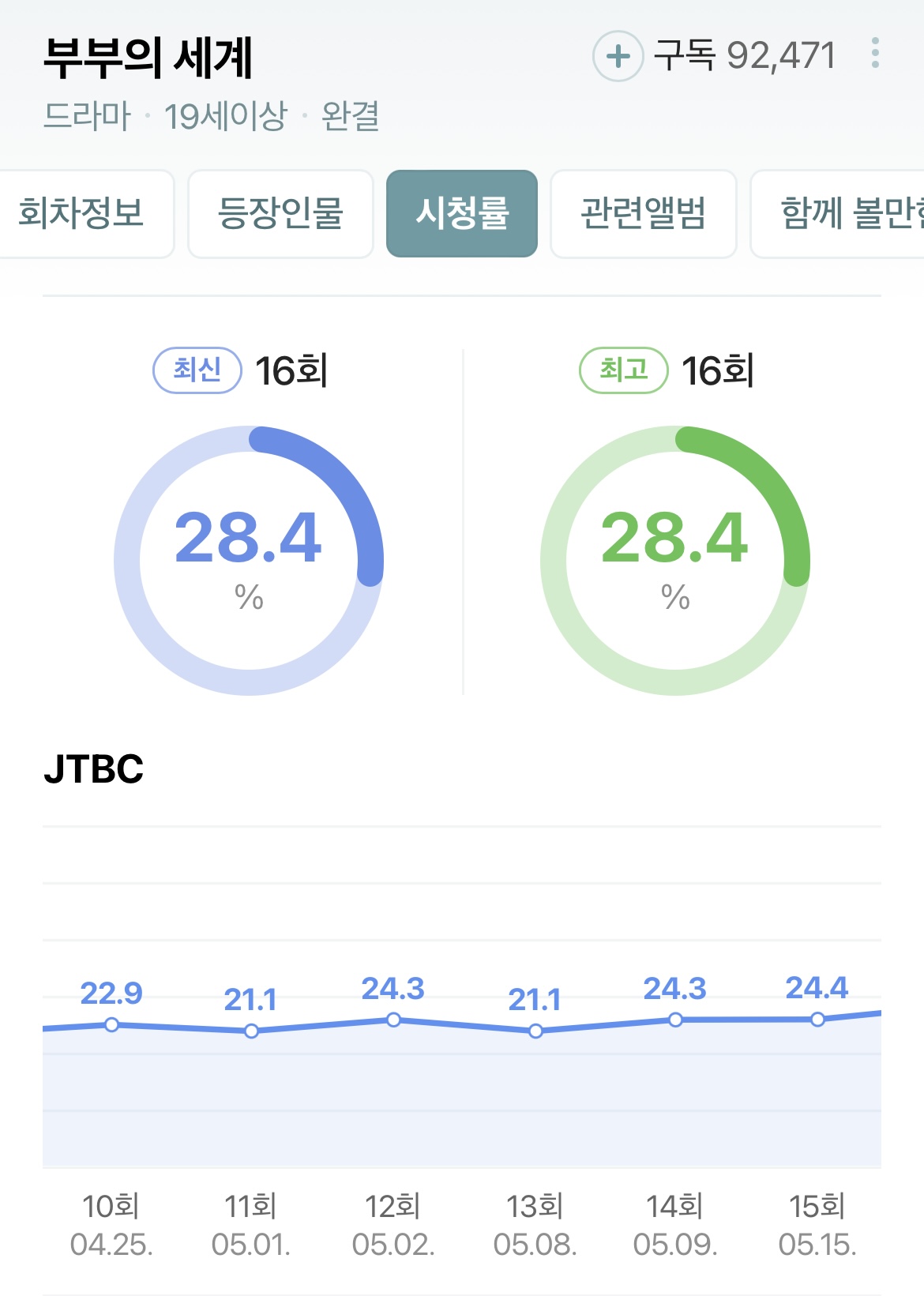Select the 22.9 rating point for episode 10
Screen dimensions: 924x1296
[x=112, y=1024]
